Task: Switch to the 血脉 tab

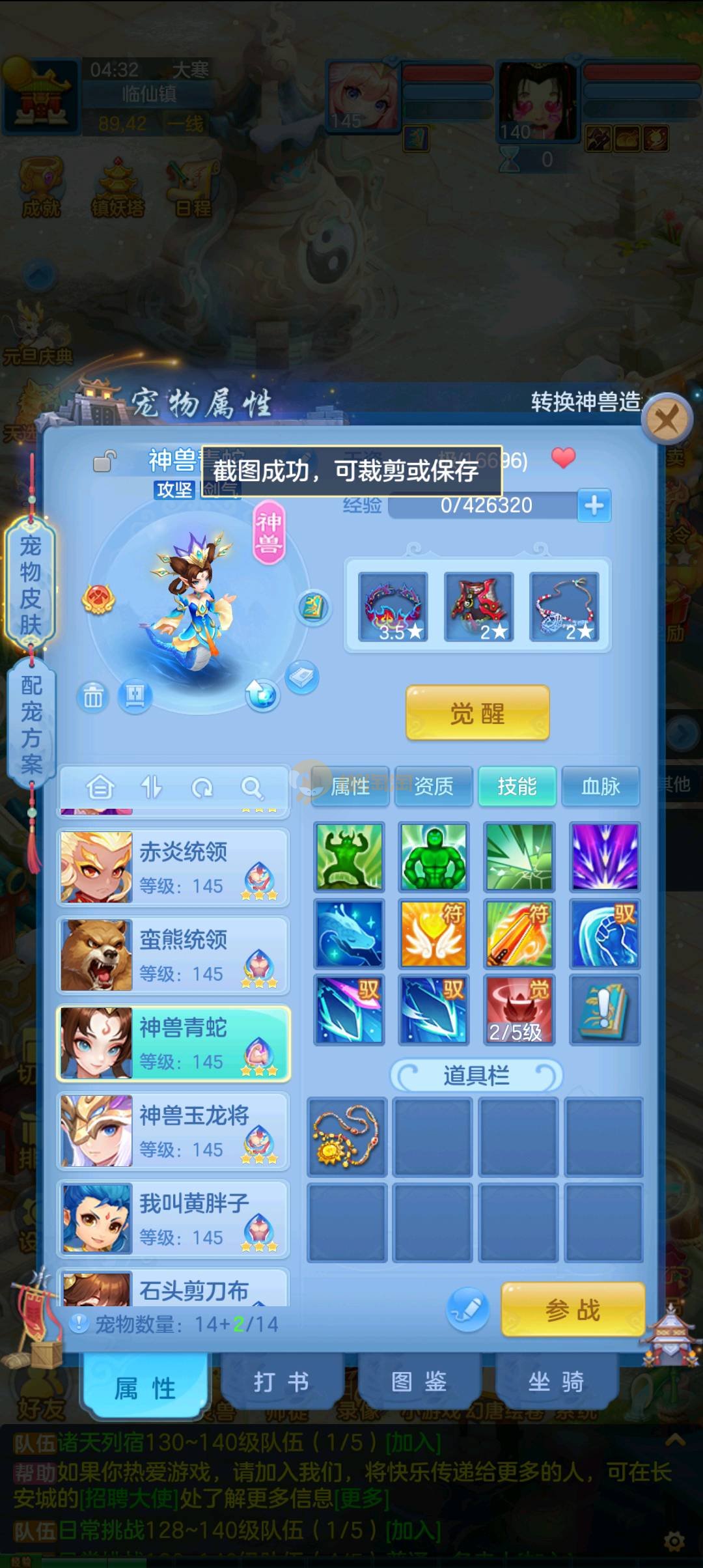Action: [600, 786]
